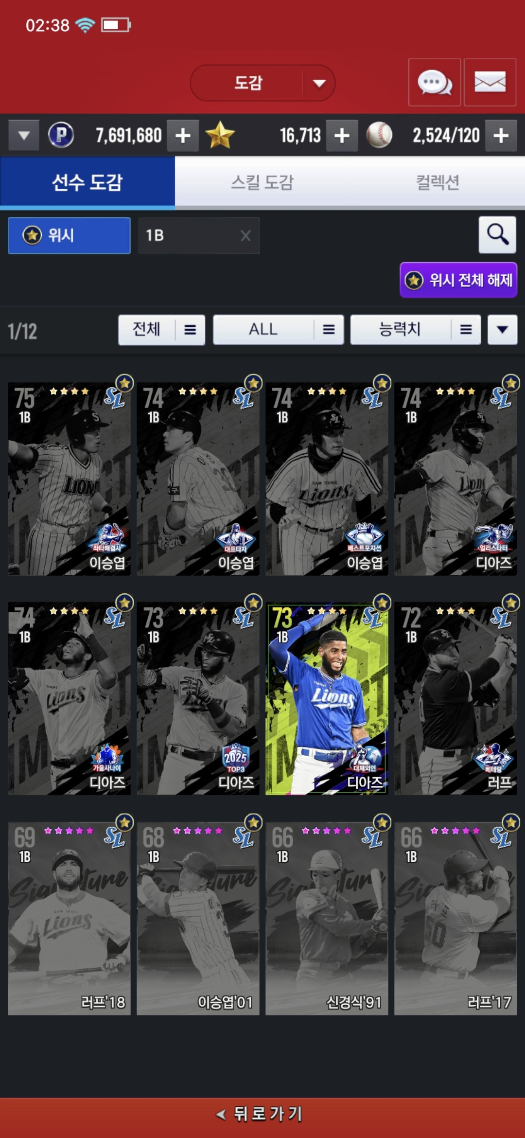
Task: Open the ALL filter dropdown
Action: (x=278, y=329)
